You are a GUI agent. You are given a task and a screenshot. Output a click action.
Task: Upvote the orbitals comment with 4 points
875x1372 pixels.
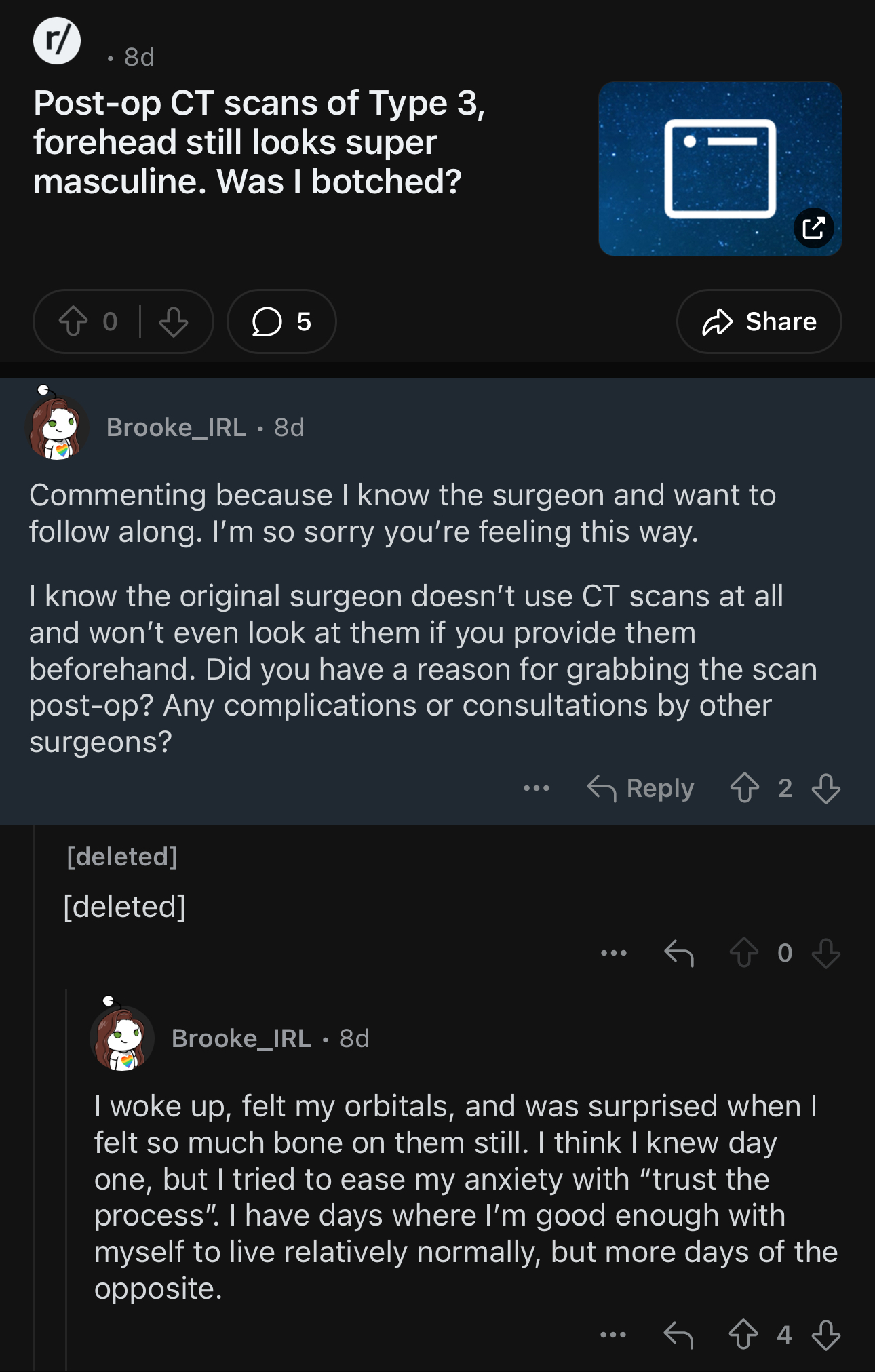point(743,1335)
